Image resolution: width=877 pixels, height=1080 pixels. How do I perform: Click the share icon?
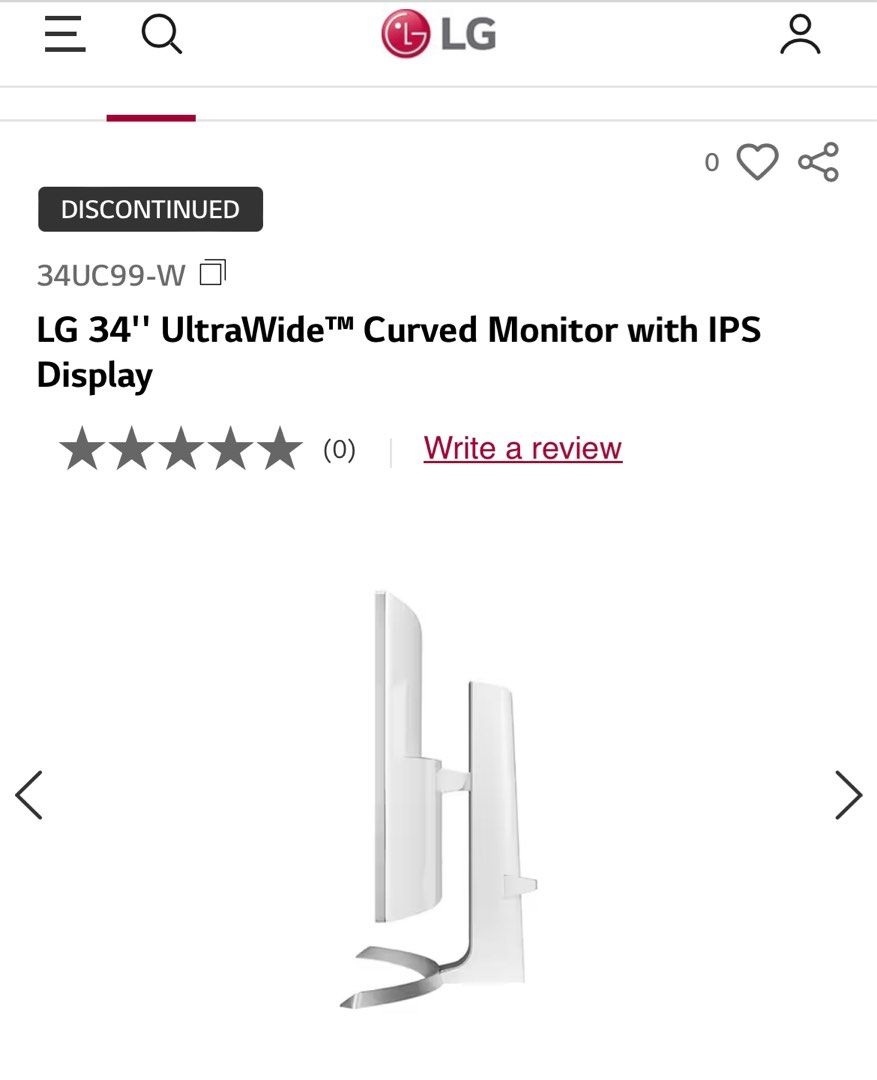point(819,160)
